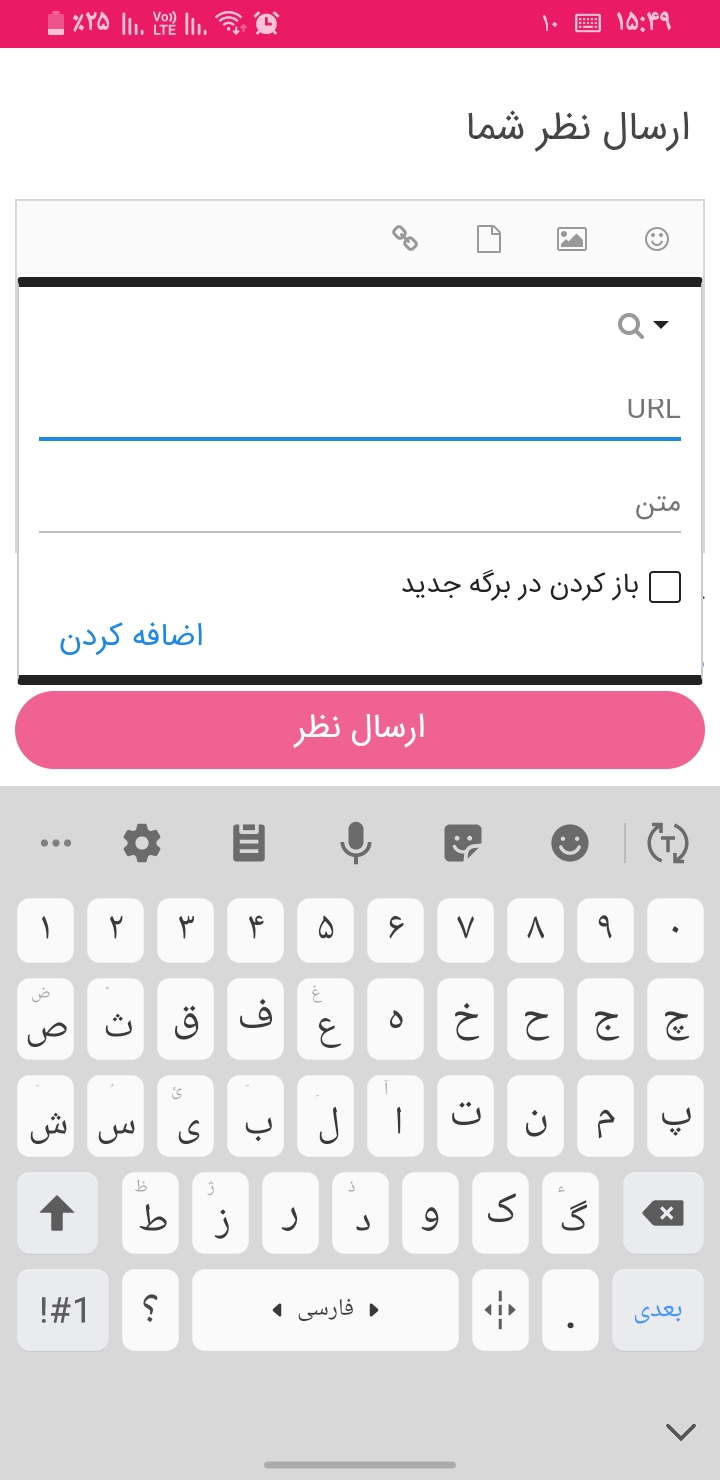
Task: Insert an image via toolbar icon
Action: pyautogui.click(x=572, y=239)
